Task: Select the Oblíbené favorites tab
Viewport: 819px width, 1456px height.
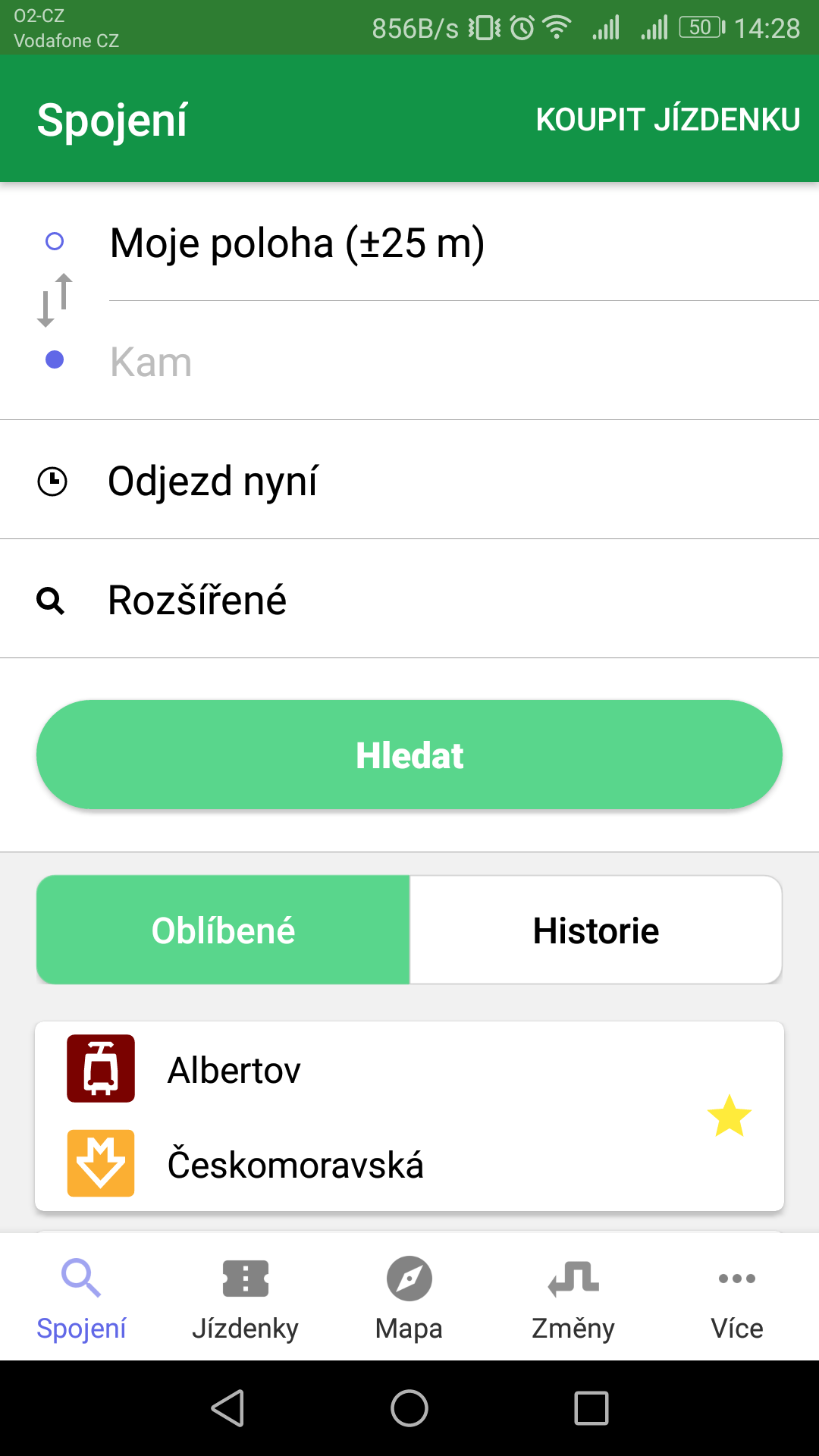Action: pos(223,930)
